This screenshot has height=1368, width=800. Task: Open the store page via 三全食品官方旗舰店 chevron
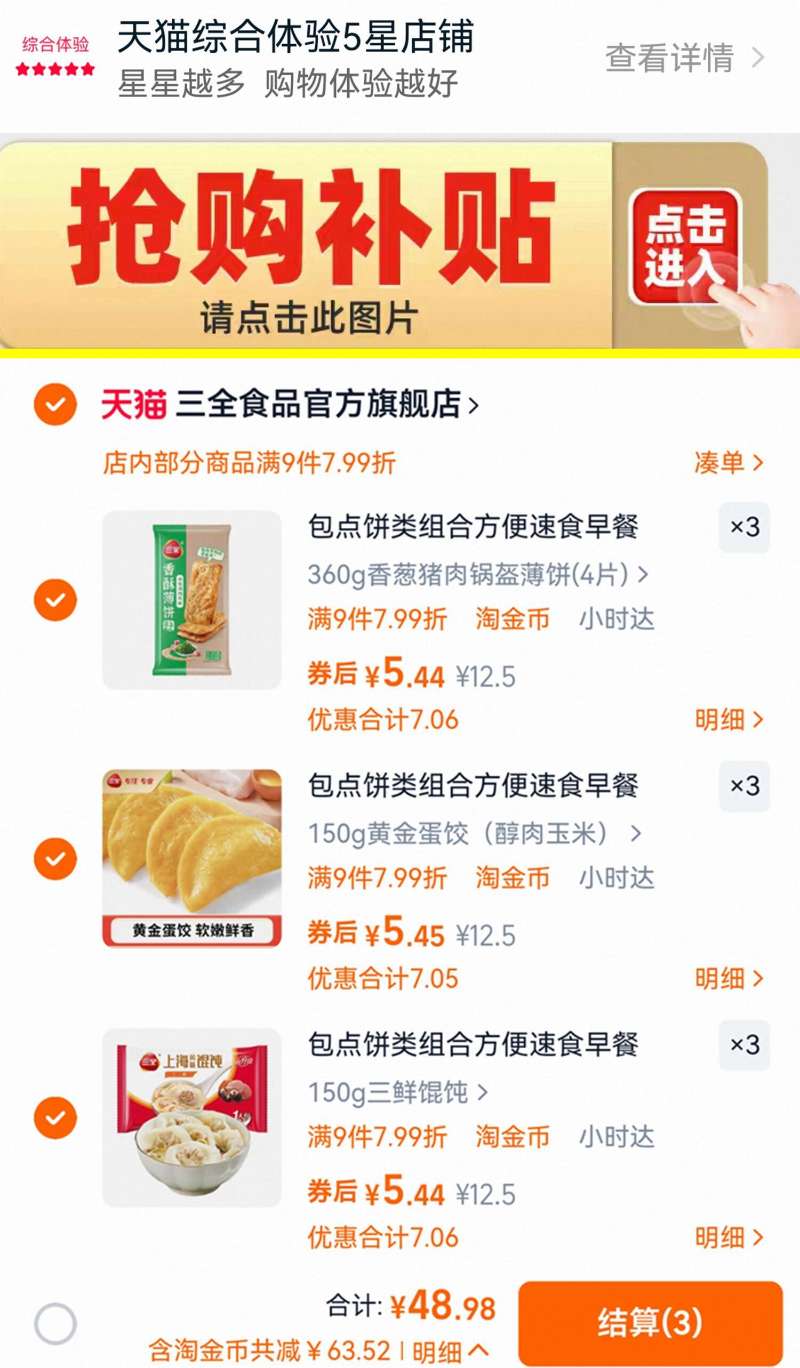click(x=474, y=398)
